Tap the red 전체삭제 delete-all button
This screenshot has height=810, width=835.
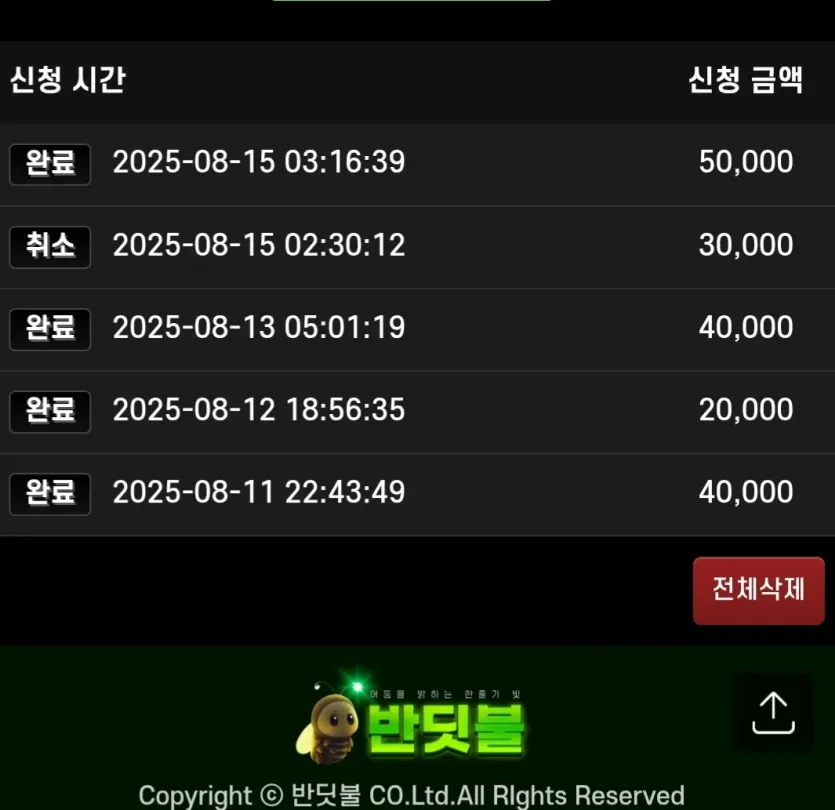click(x=758, y=590)
